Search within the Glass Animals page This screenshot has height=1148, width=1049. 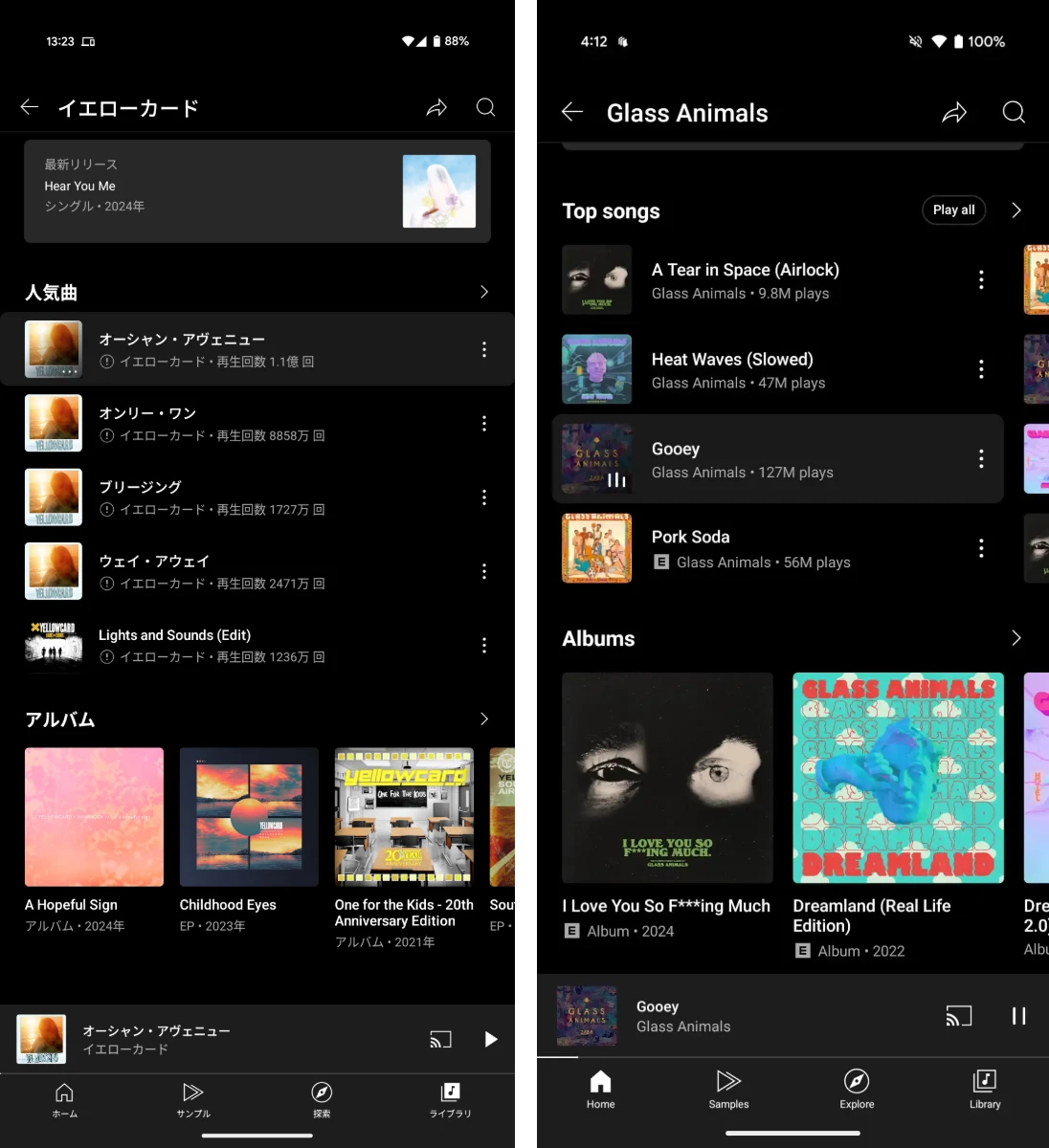[1014, 113]
